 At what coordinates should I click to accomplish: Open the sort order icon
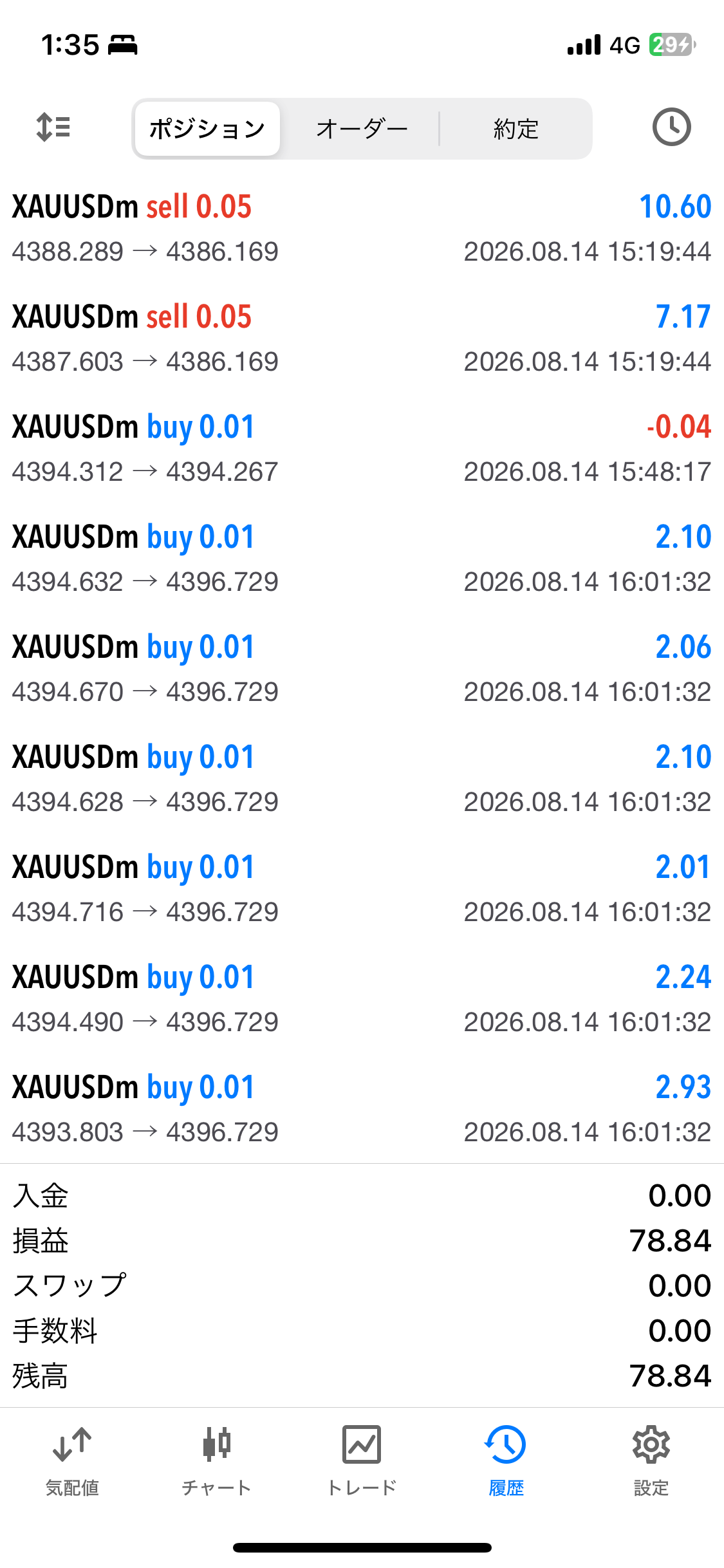53,127
